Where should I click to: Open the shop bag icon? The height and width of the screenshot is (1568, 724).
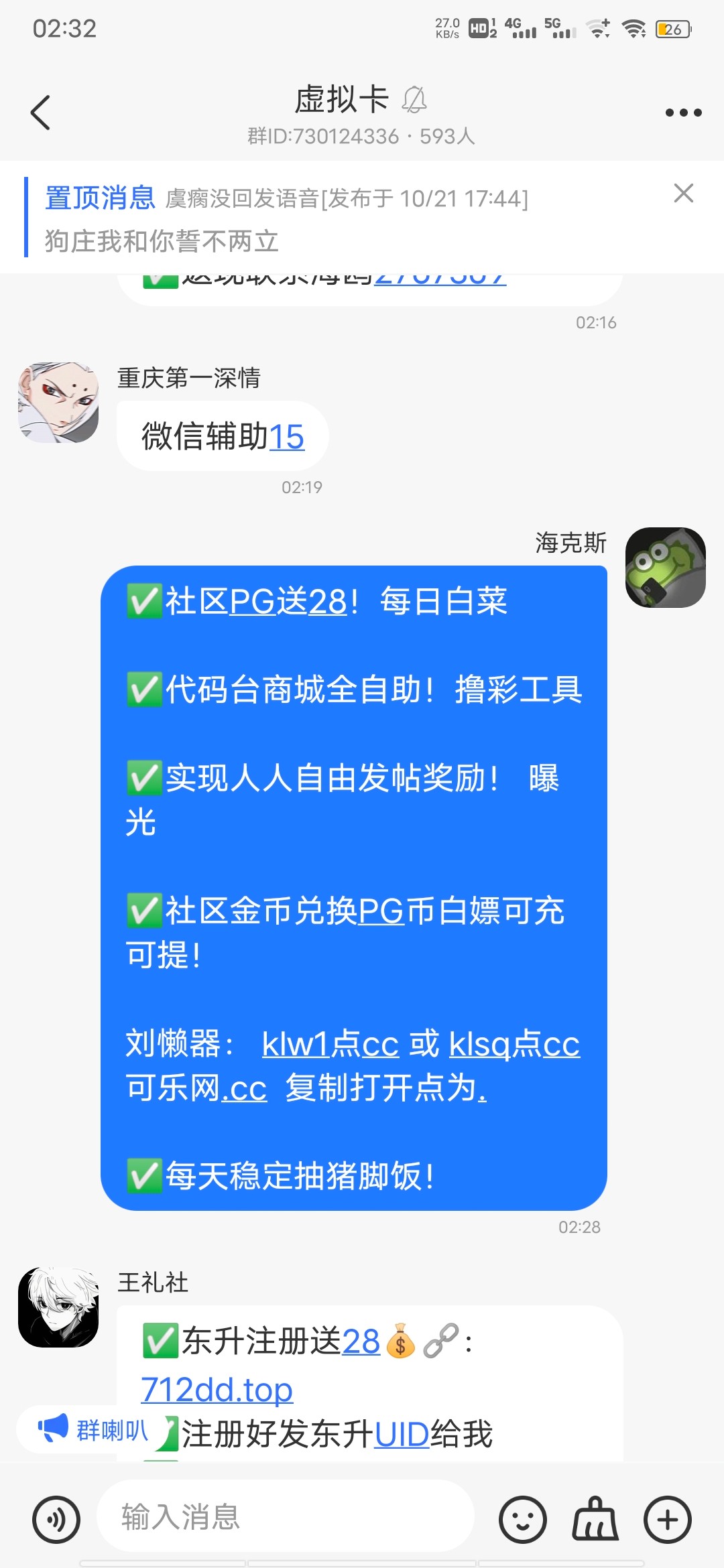[595, 1519]
